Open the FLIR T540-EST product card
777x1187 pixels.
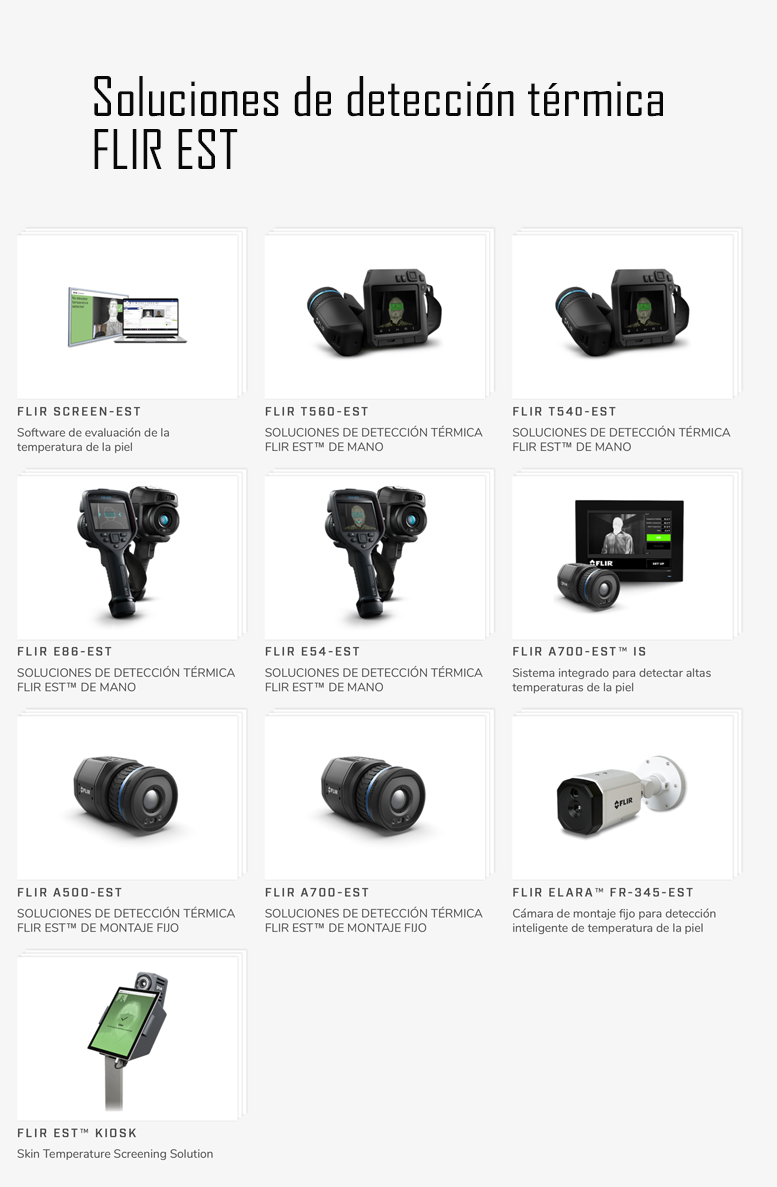(622, 316)
